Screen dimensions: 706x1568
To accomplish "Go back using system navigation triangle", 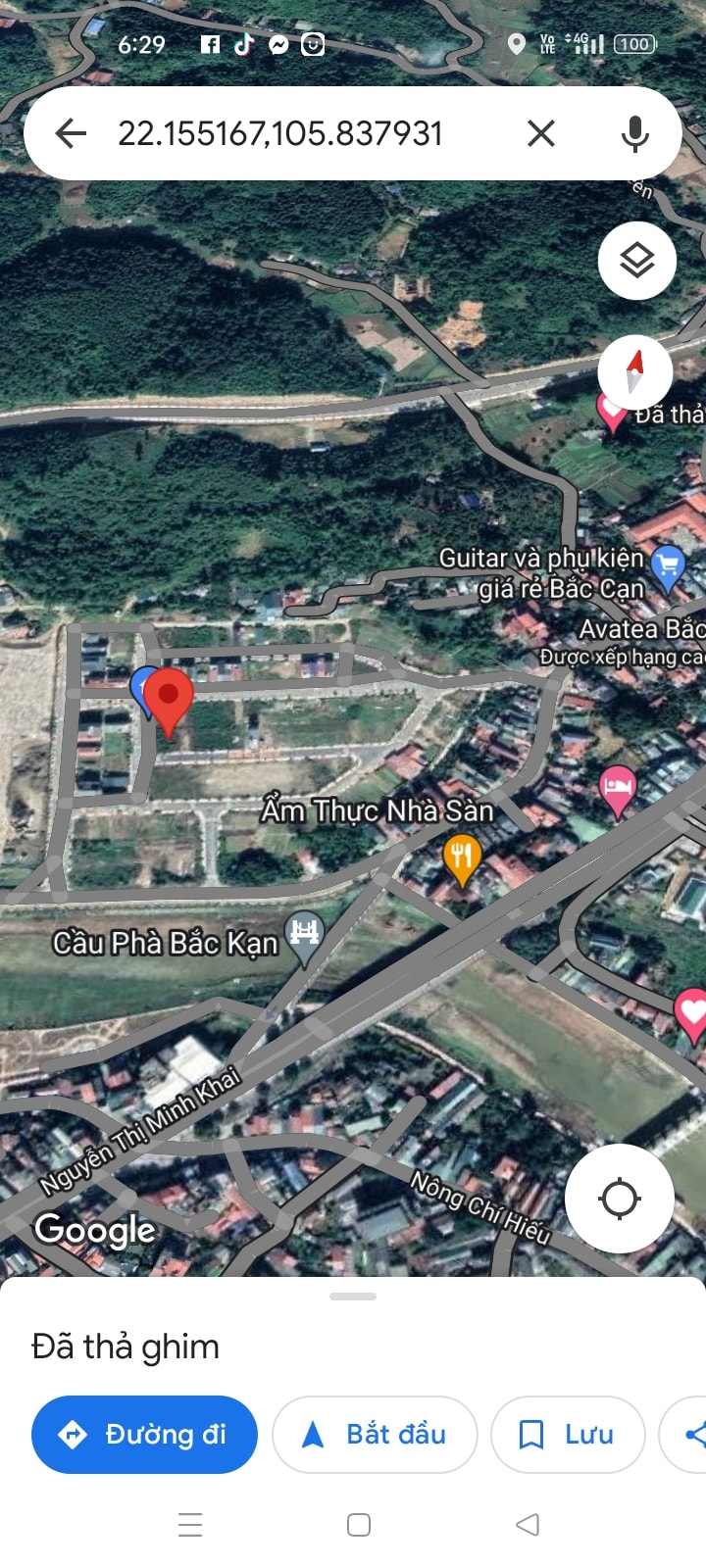I will click(528, 1524).
